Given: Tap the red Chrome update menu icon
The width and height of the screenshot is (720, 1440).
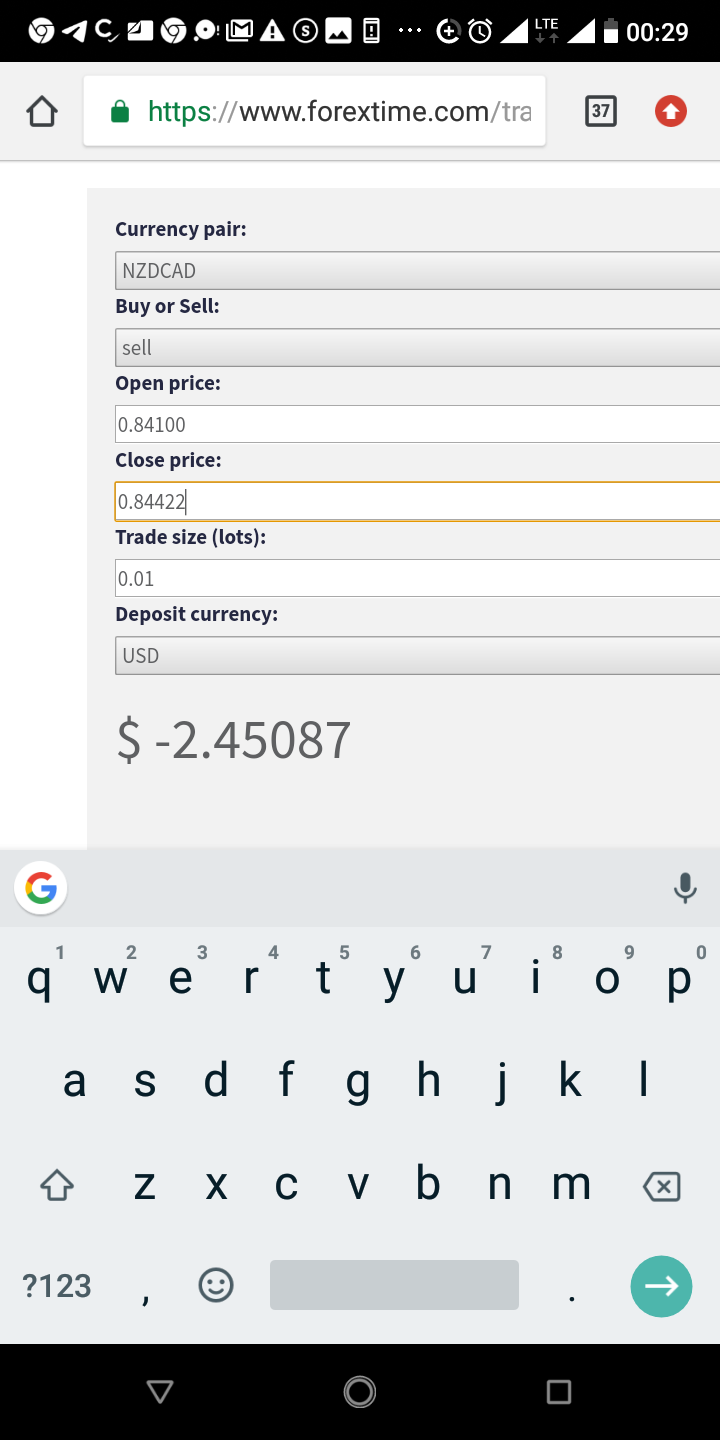Looking at the screenshot, I should click(671, 111).
